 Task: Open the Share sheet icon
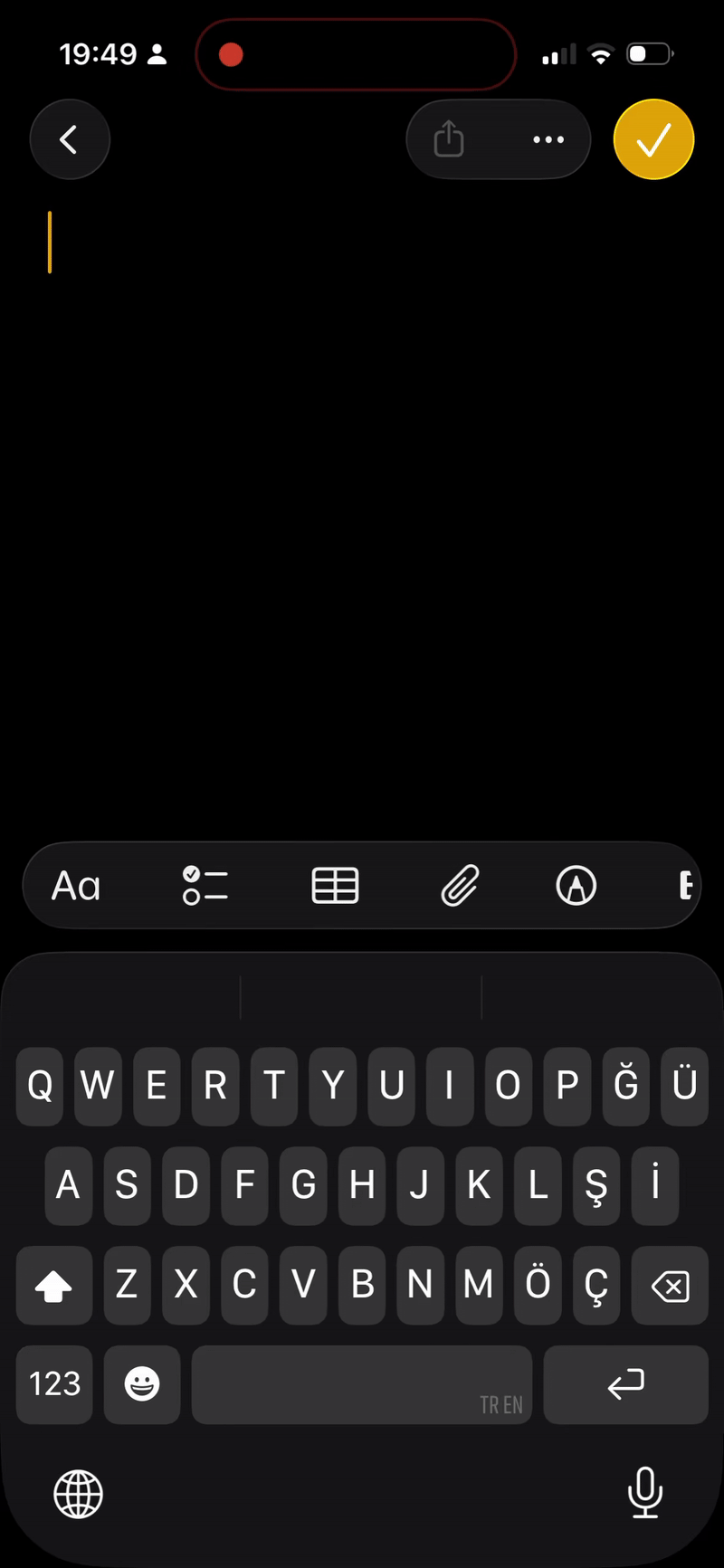coord(449,139)
